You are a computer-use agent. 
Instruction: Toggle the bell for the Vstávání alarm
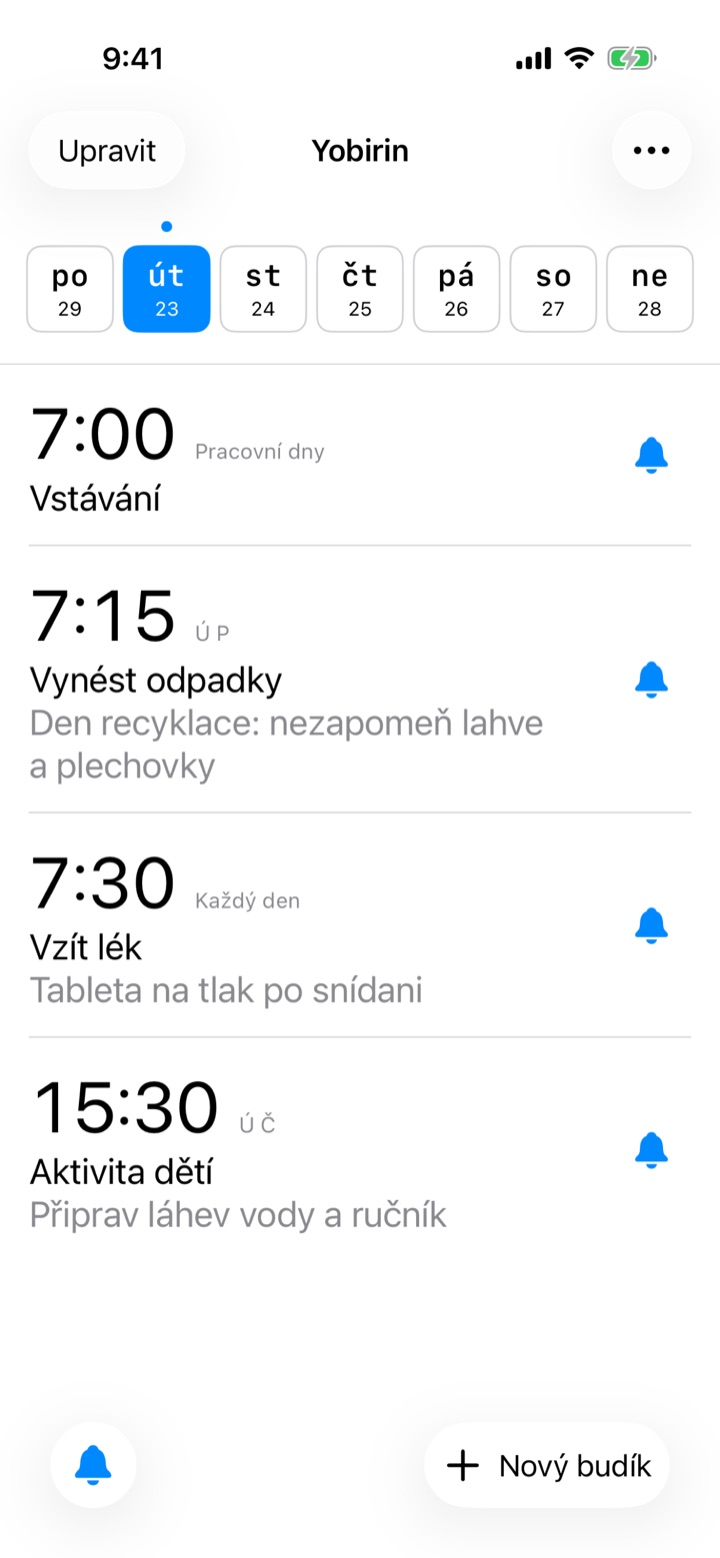click(651, 456)
